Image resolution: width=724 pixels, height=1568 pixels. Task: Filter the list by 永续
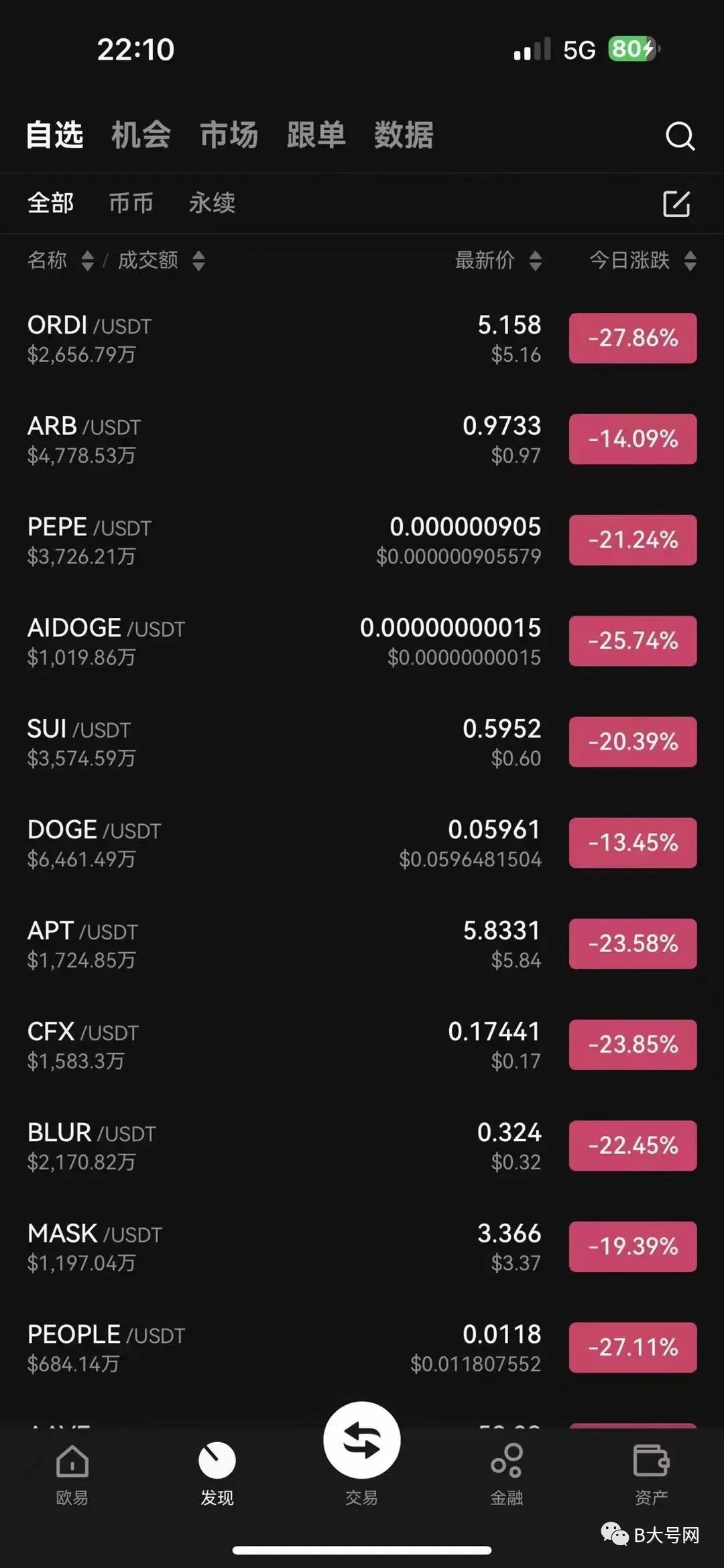pos(212,202)
